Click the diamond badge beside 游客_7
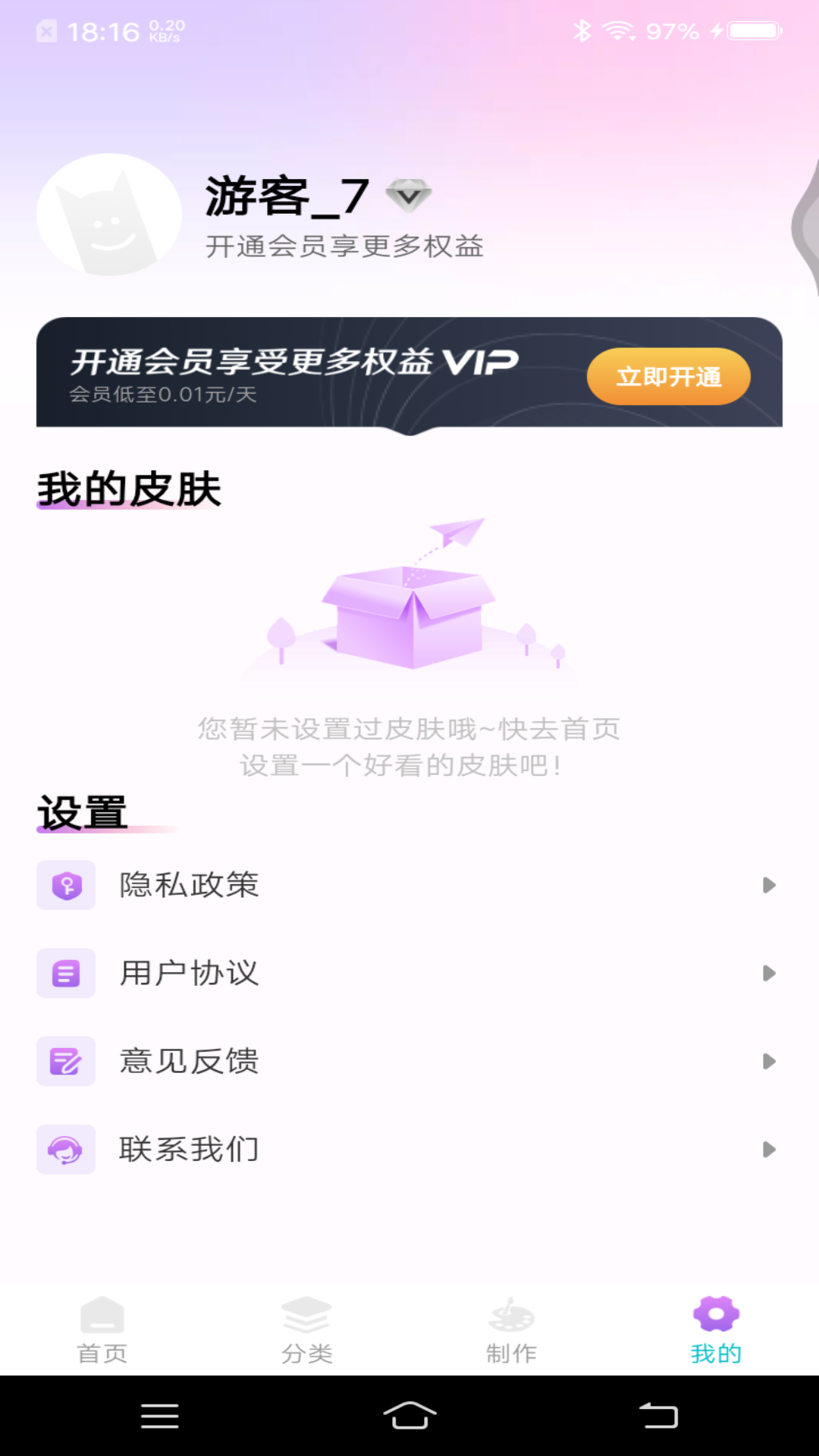 coord(410,196)
